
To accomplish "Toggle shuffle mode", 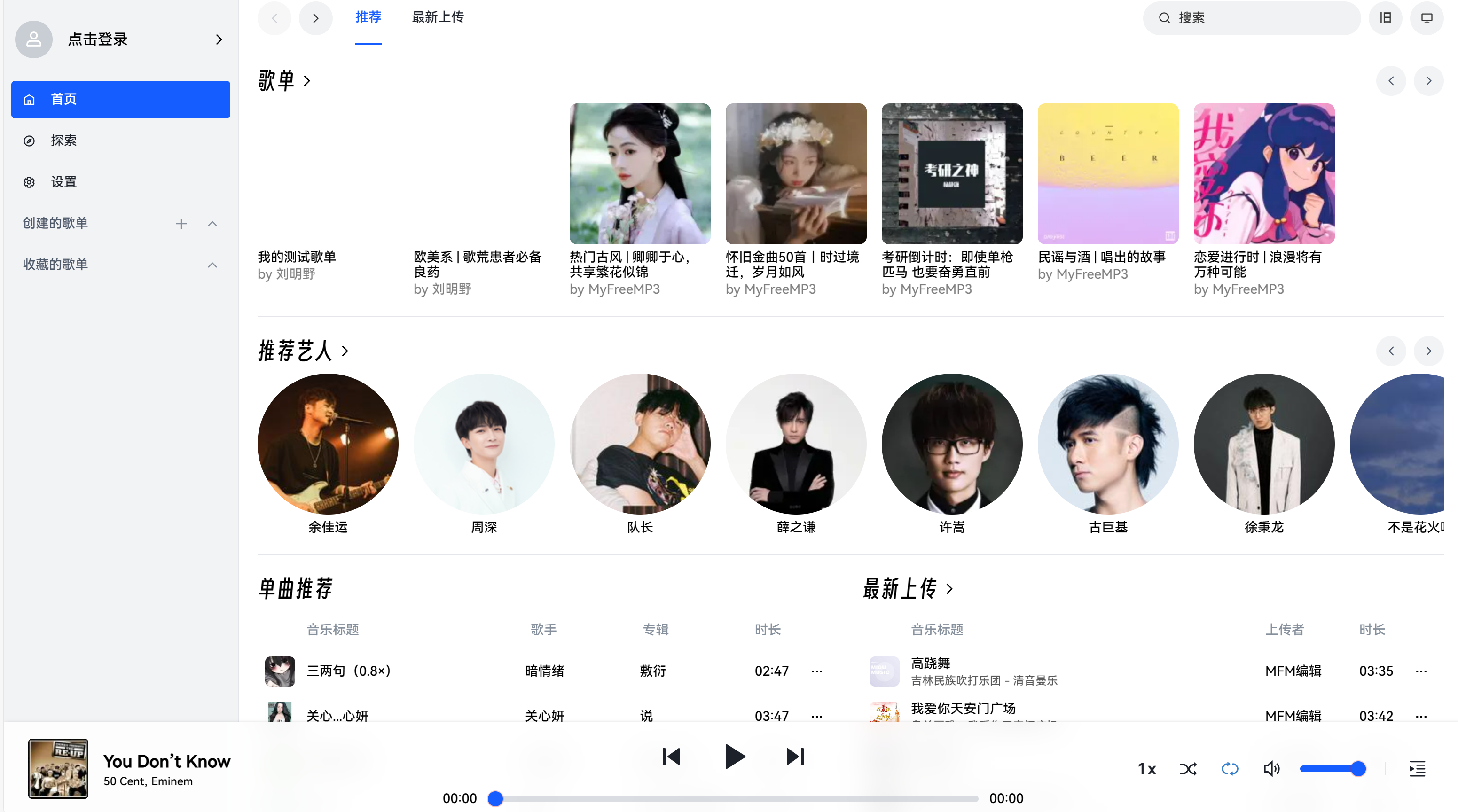I will pyautogui.click(x=1188, y=769).
